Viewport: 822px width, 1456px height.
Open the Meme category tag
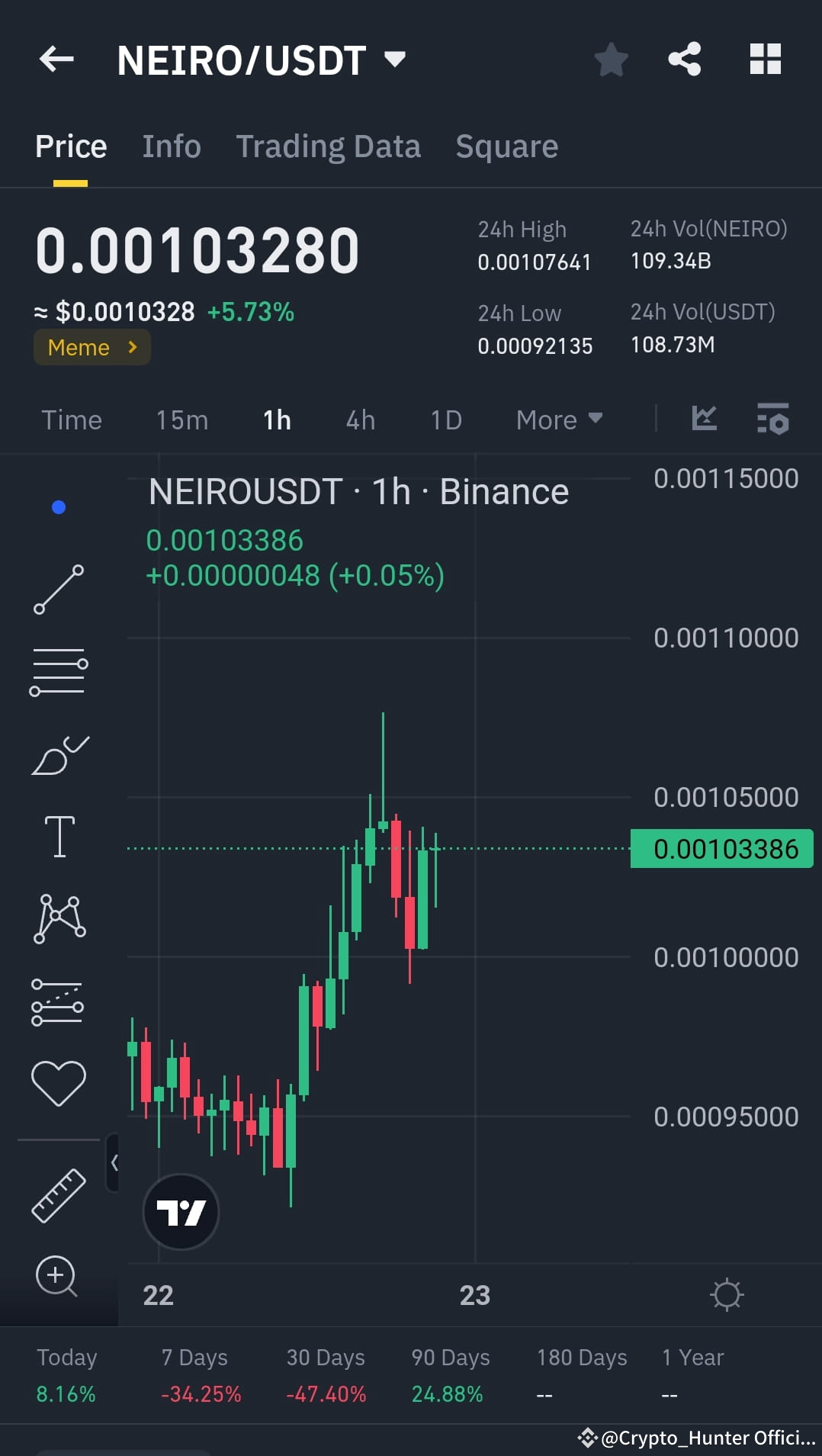point(92,347)
